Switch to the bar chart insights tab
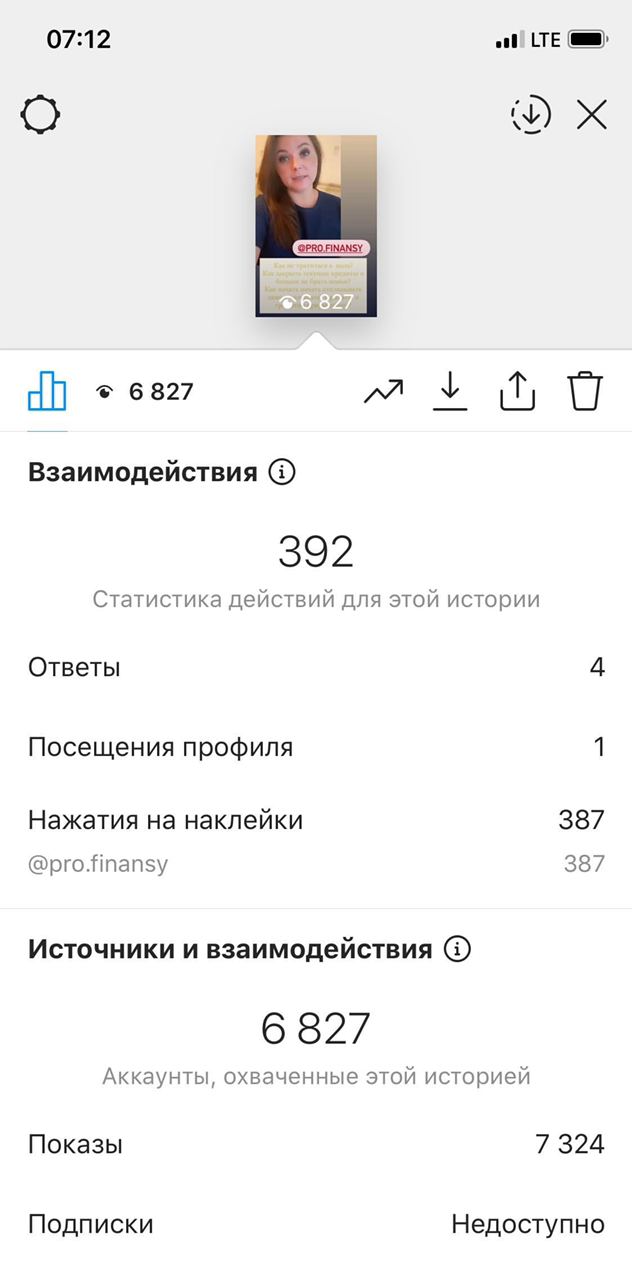632x1280 pixels. coord(47,391)
